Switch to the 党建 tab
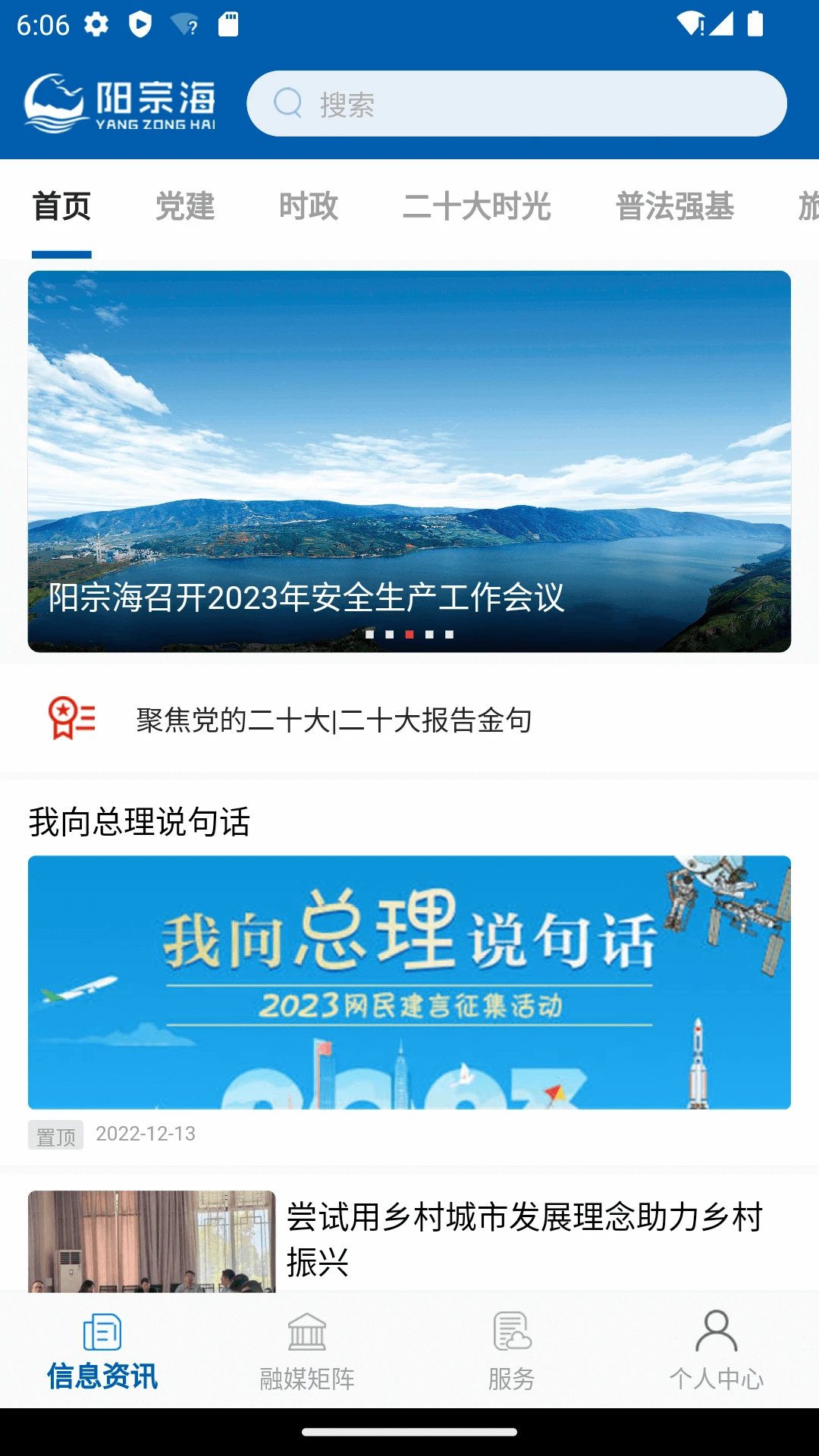 pyautogui.click(x=185, y=206)
